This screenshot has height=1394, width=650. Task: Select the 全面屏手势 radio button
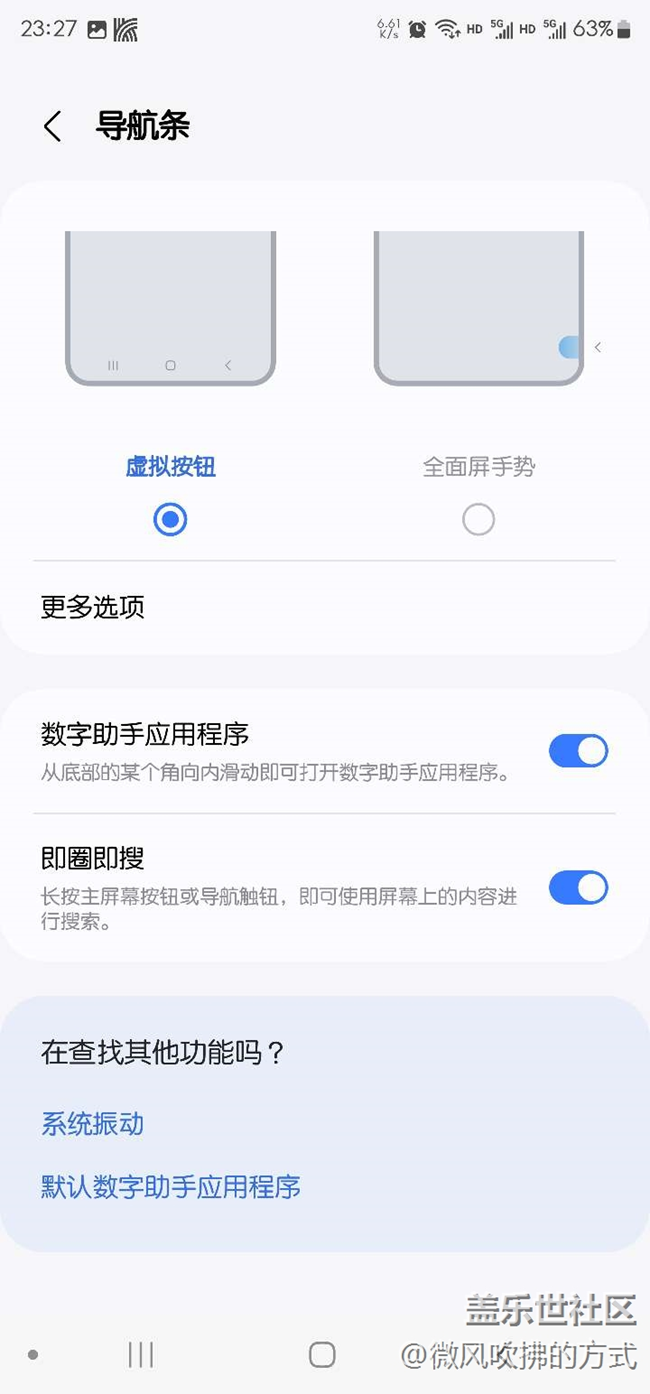pyautogui.click(x=478, y=520)
